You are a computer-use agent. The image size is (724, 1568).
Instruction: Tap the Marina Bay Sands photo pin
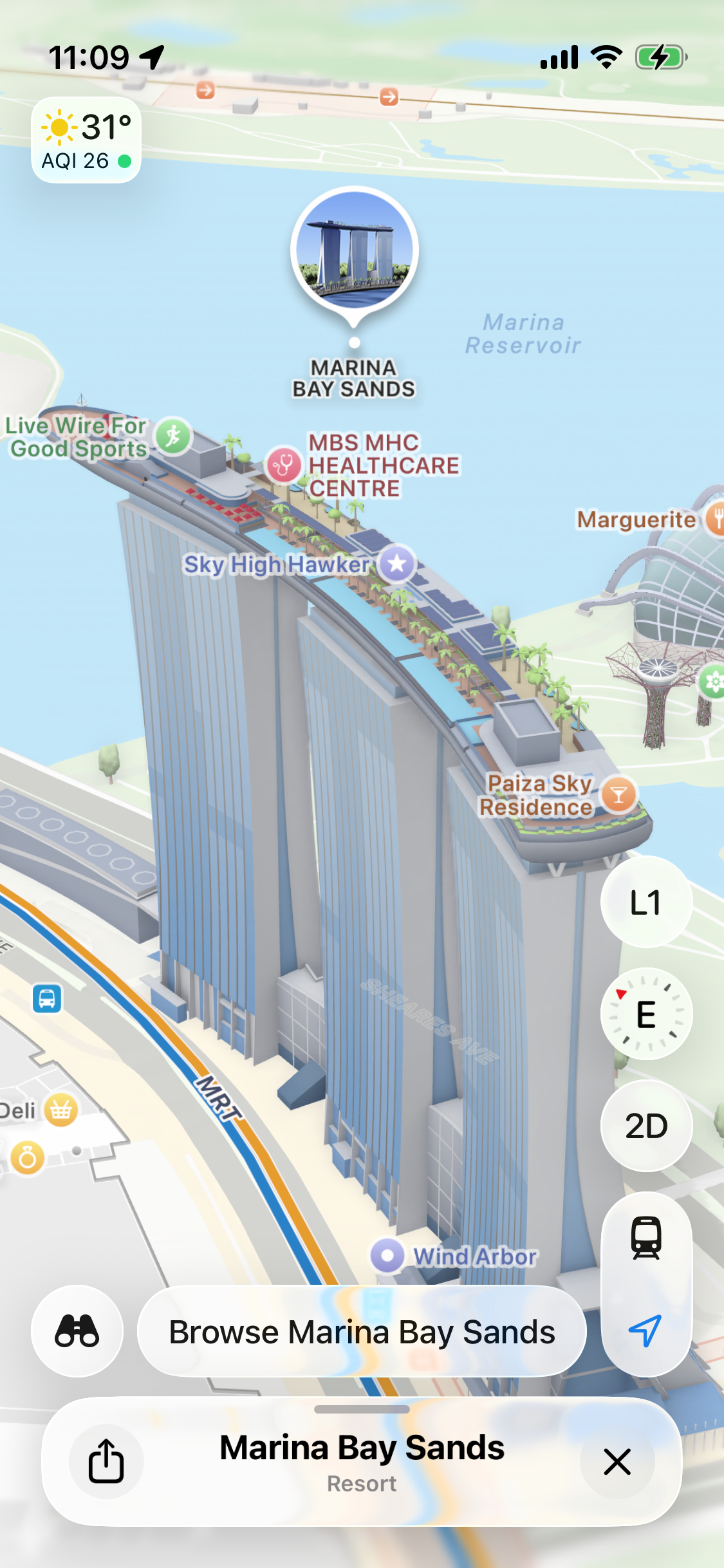[355, 251]
